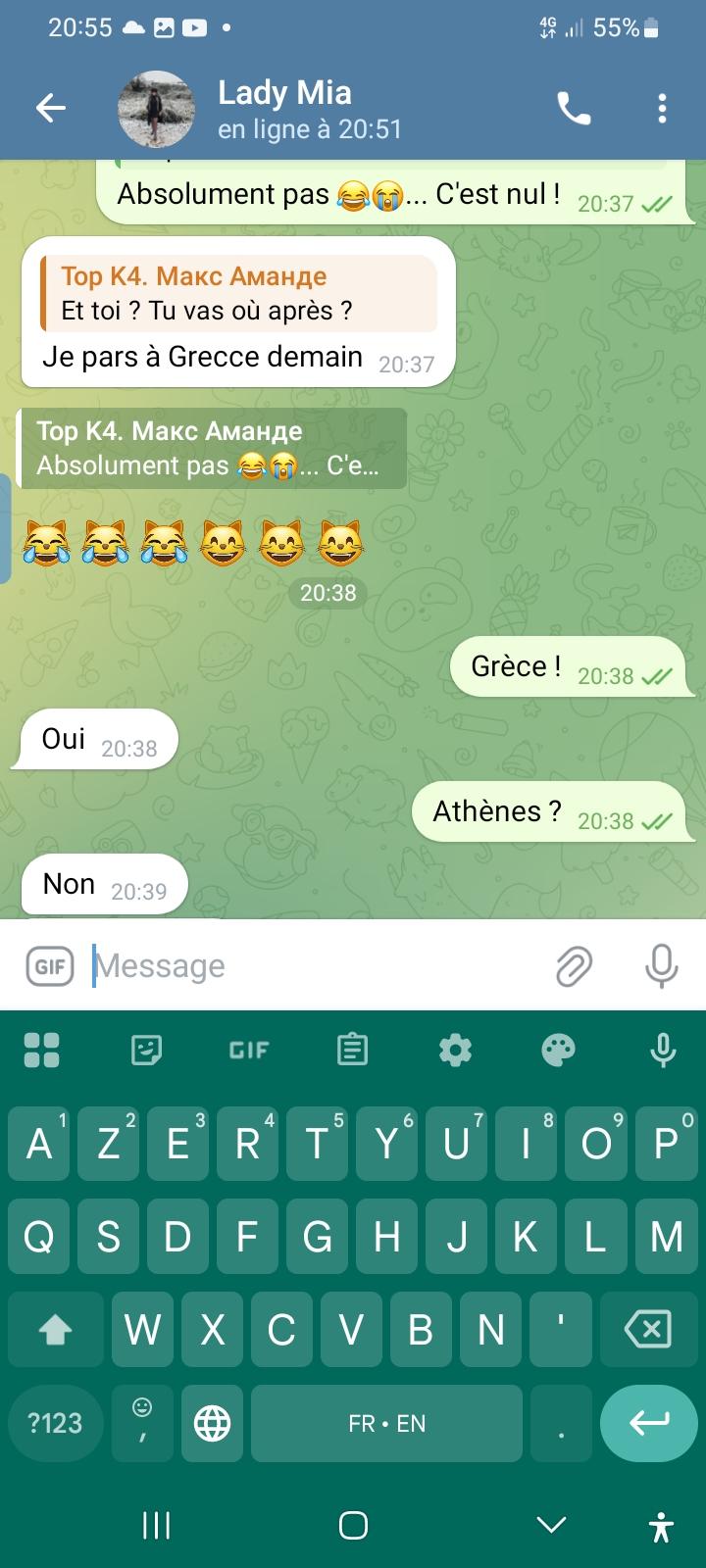Attach a file with the paperclip

(574, 966)
